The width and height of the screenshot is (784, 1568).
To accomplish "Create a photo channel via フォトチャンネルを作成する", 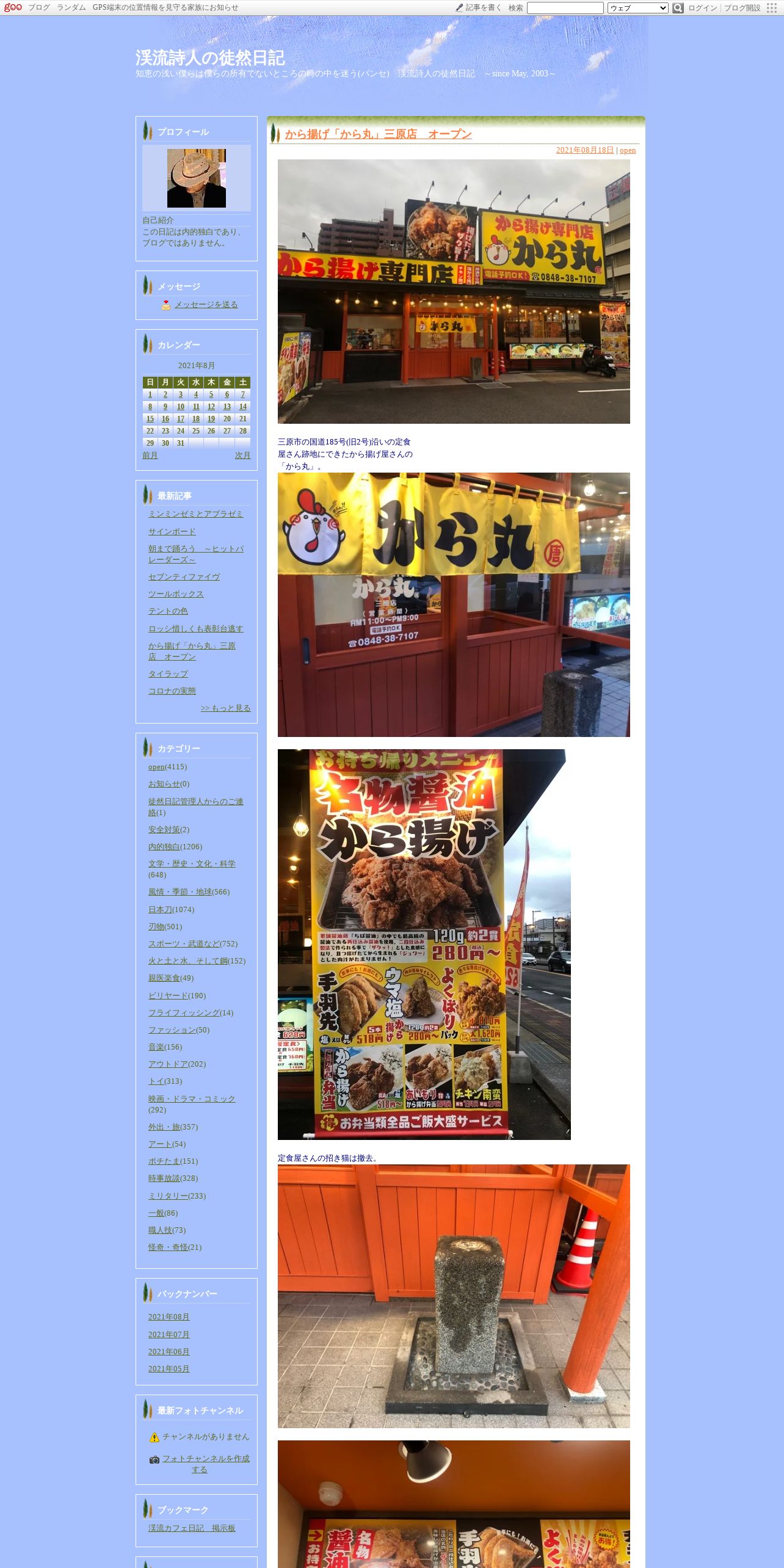I will [206, 1464].
